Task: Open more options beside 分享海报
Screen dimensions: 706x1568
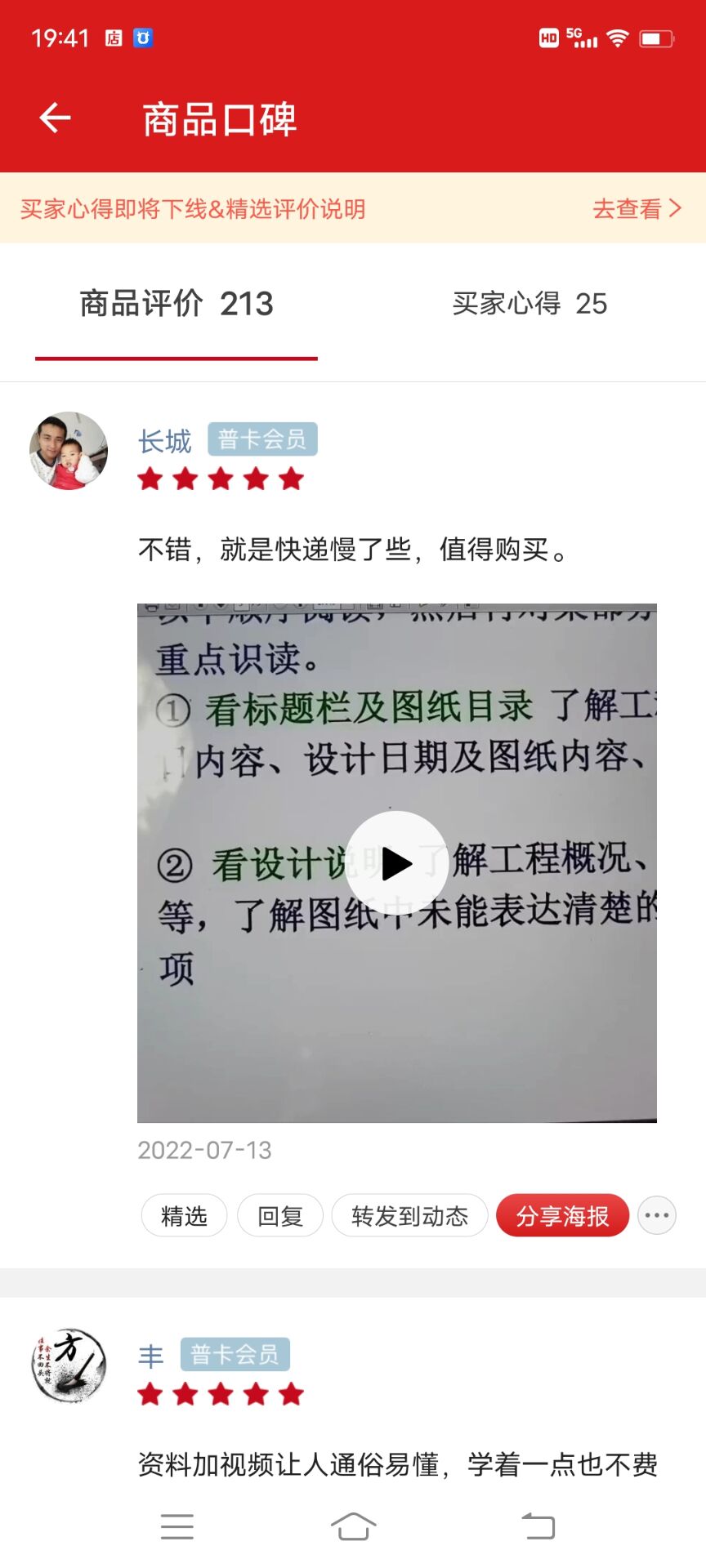Action: point(656,1215)
